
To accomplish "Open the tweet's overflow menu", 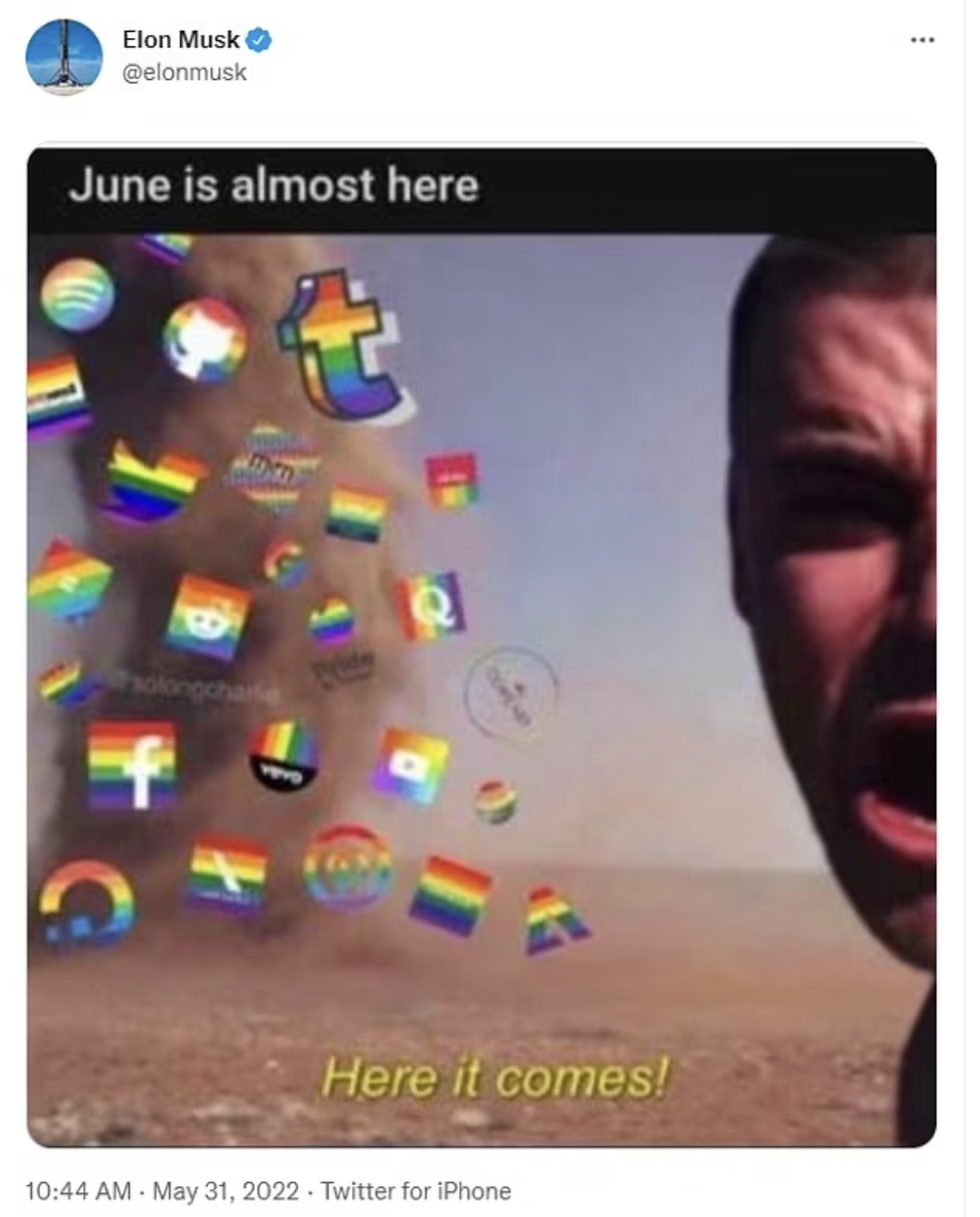I will 922,40.
